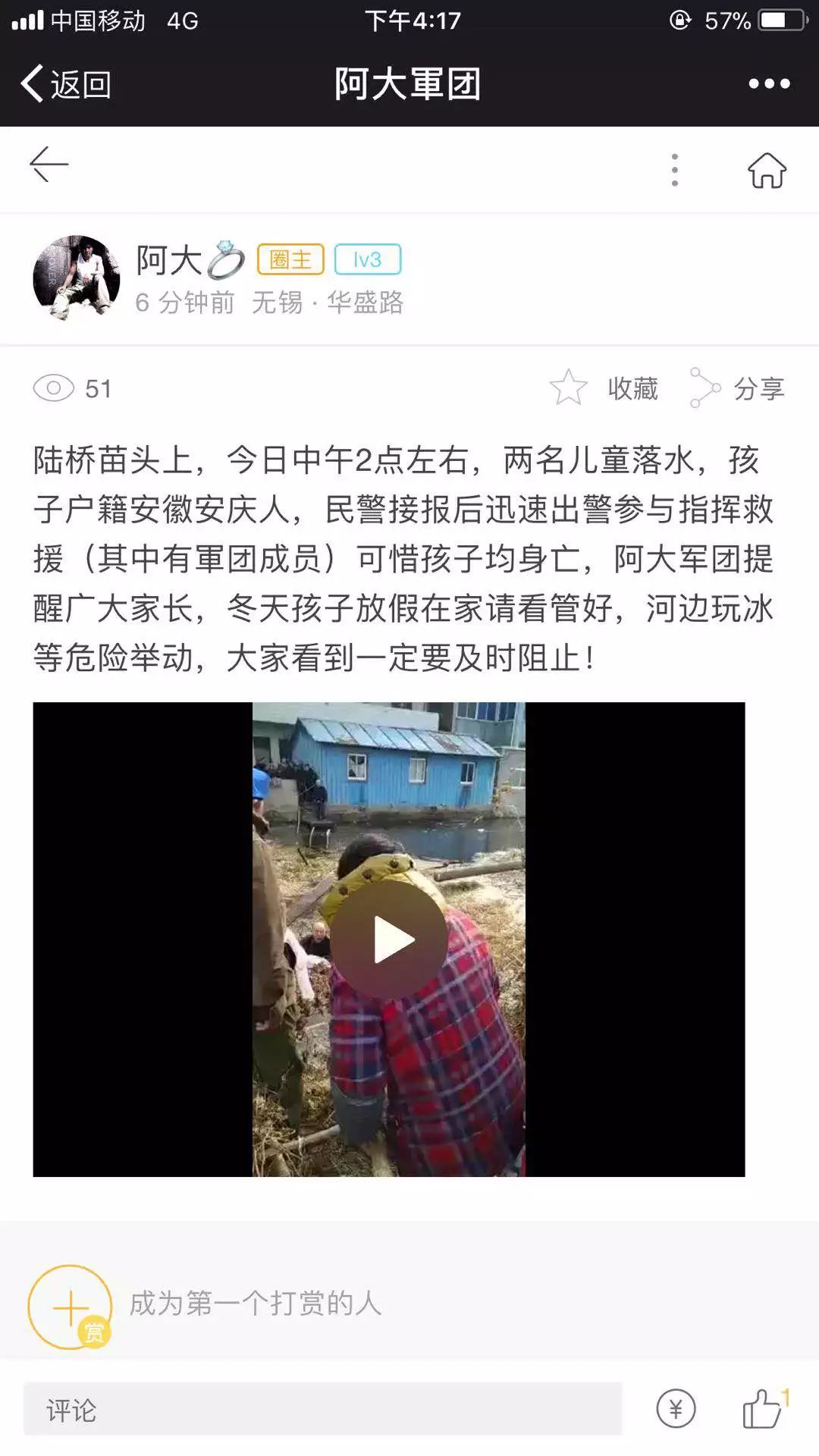This screenshot has height=1456, width=819.
Task: Share this post via 分享
Action: [x=737, y=388]
